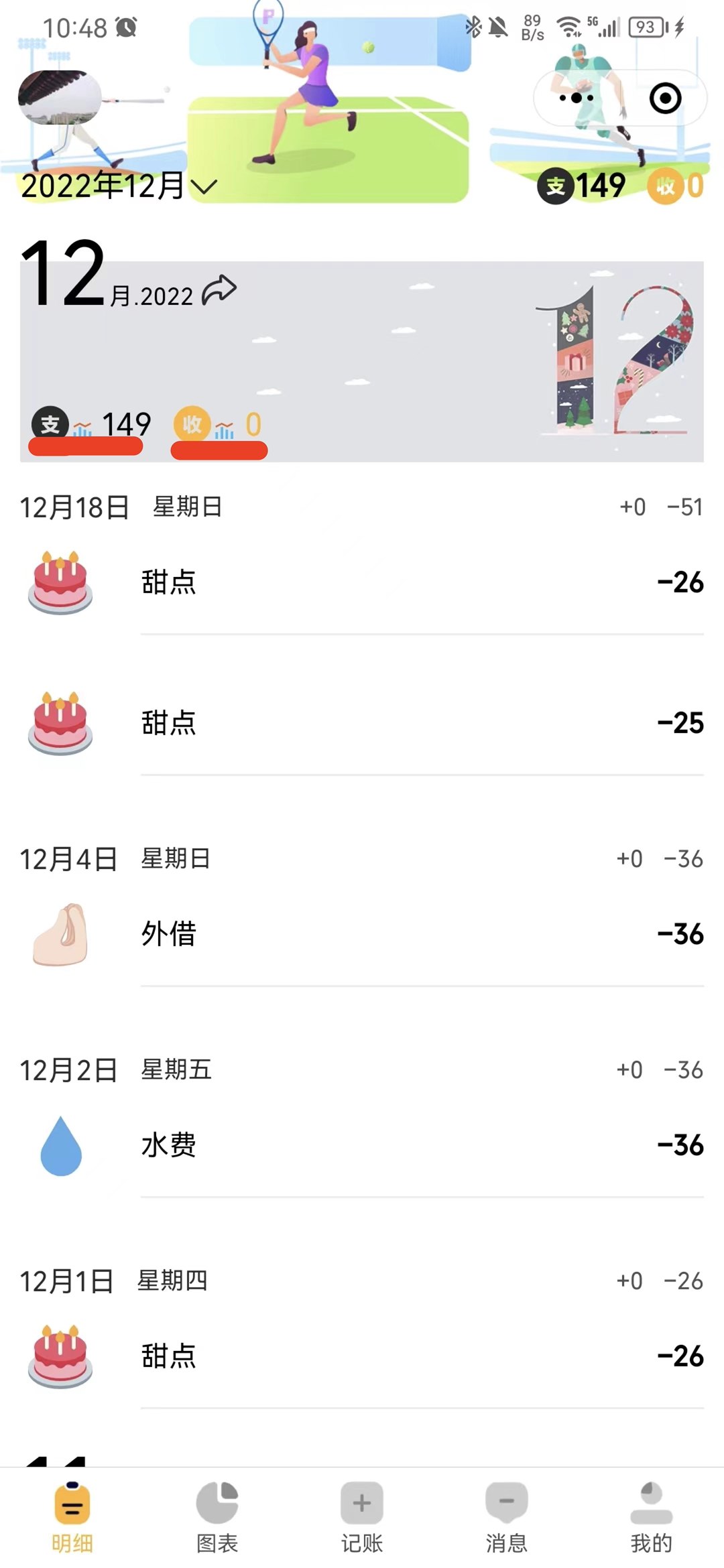724x1568 pixels.
Task: Open the 甜点 entry on 12月1日
Action: [422, 1356]
